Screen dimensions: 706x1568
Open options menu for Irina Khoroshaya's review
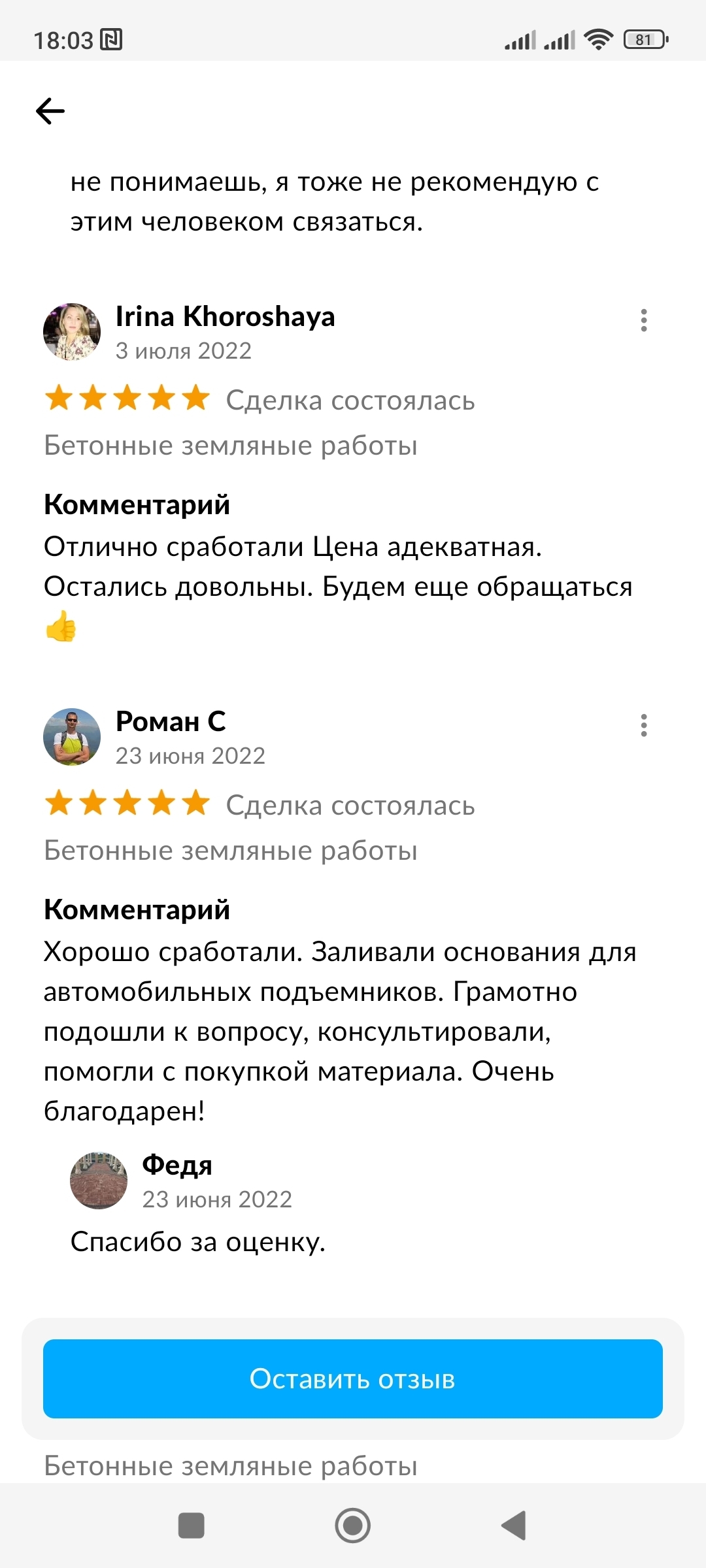[644, 320]
